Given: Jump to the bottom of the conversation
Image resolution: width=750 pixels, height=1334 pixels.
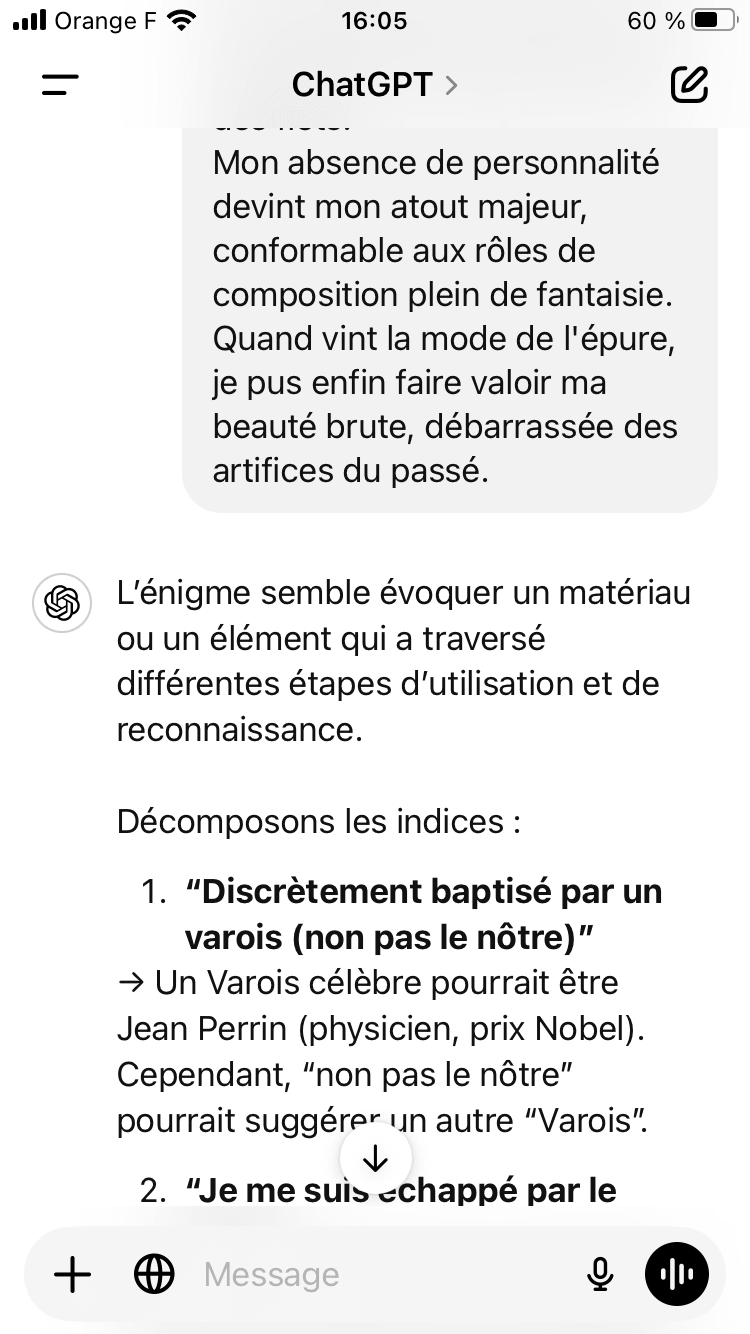Looking at the screenshot, I should point(375,1158).
